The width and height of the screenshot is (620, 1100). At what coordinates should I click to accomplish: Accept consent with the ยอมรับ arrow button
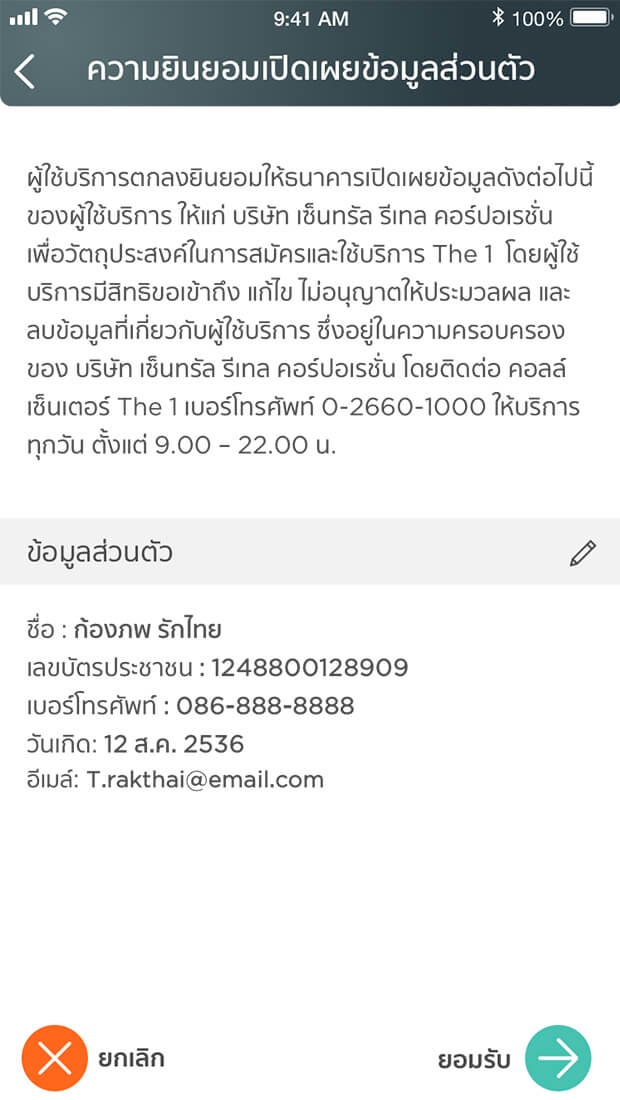coord(558,1058)
